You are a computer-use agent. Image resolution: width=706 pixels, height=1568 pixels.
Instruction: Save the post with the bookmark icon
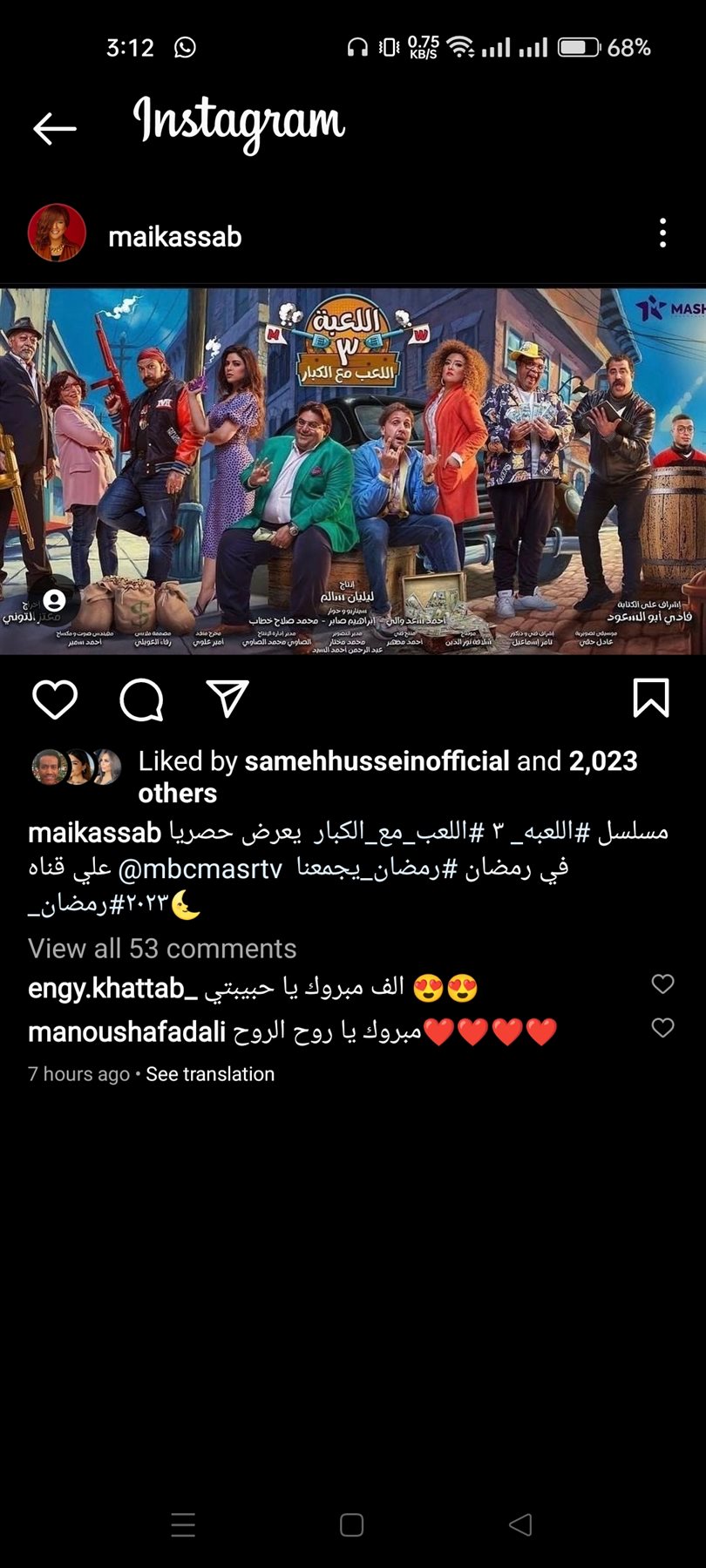coord(650,699)
